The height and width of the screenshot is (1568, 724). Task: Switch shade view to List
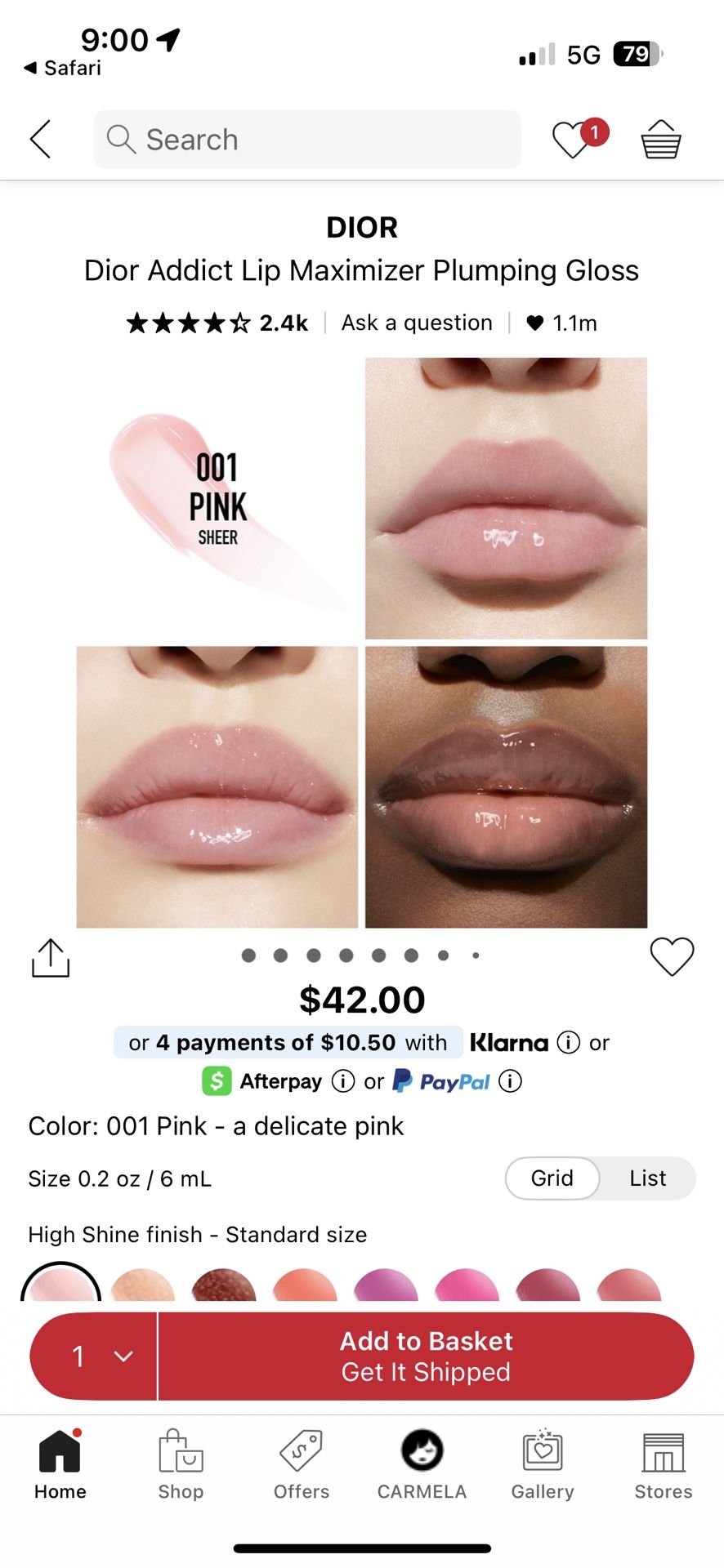(648, 1178)
